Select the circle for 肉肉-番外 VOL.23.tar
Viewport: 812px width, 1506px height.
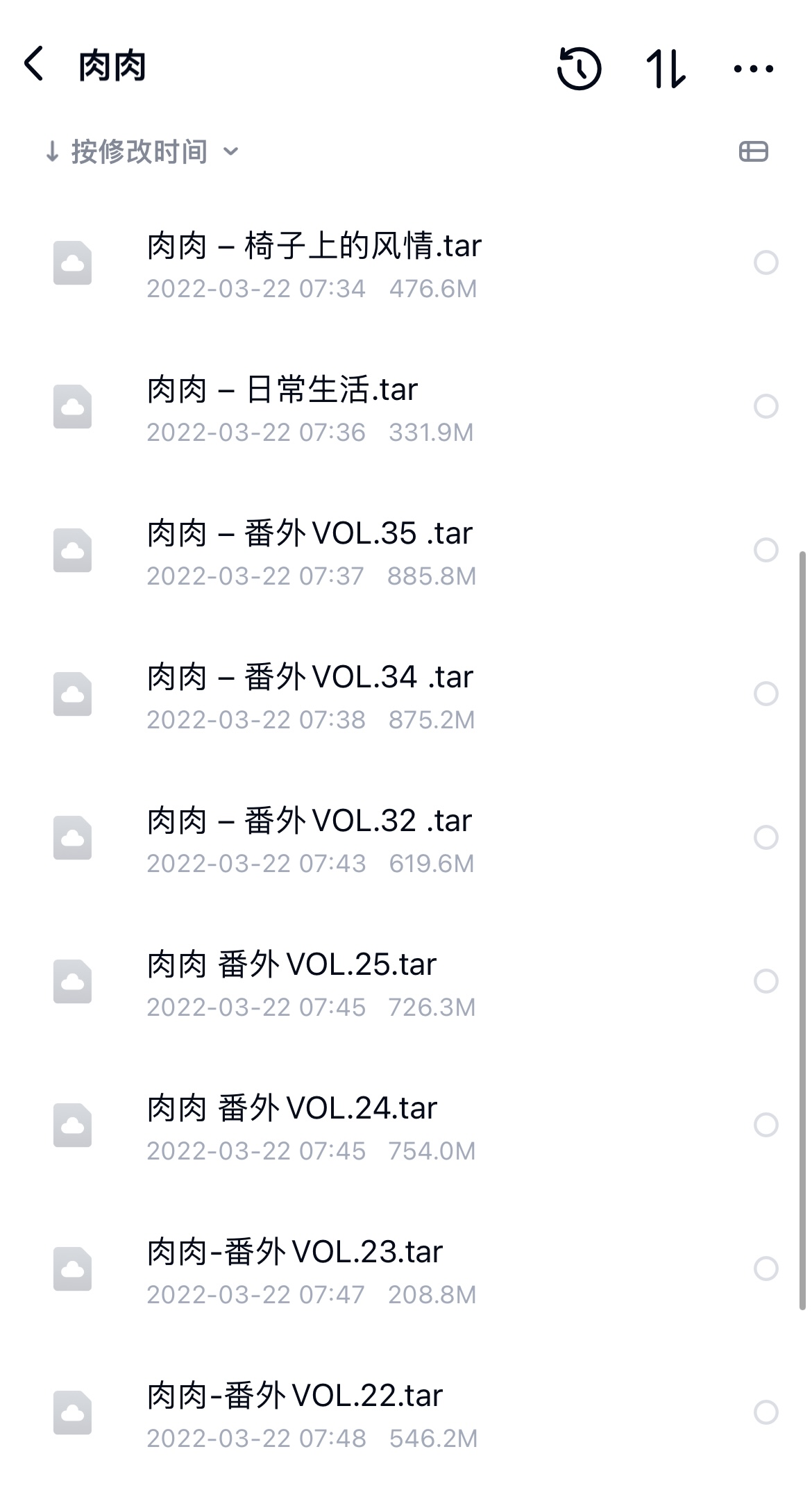click(766, 1269)
